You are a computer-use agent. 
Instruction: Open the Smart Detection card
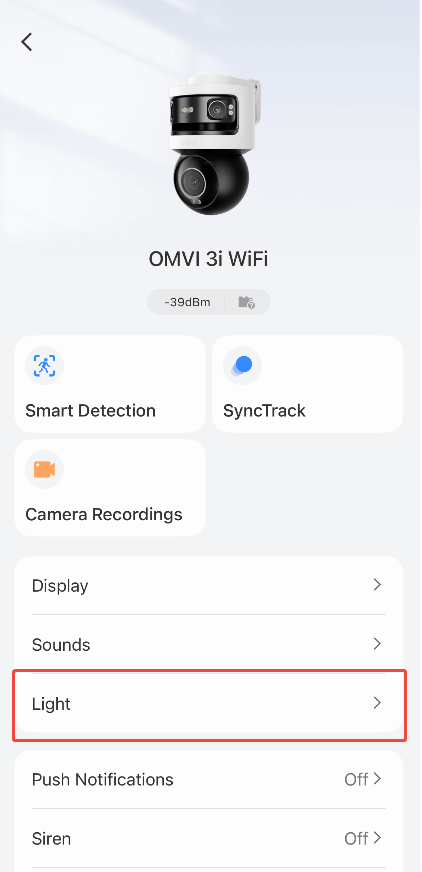[110, 384]
